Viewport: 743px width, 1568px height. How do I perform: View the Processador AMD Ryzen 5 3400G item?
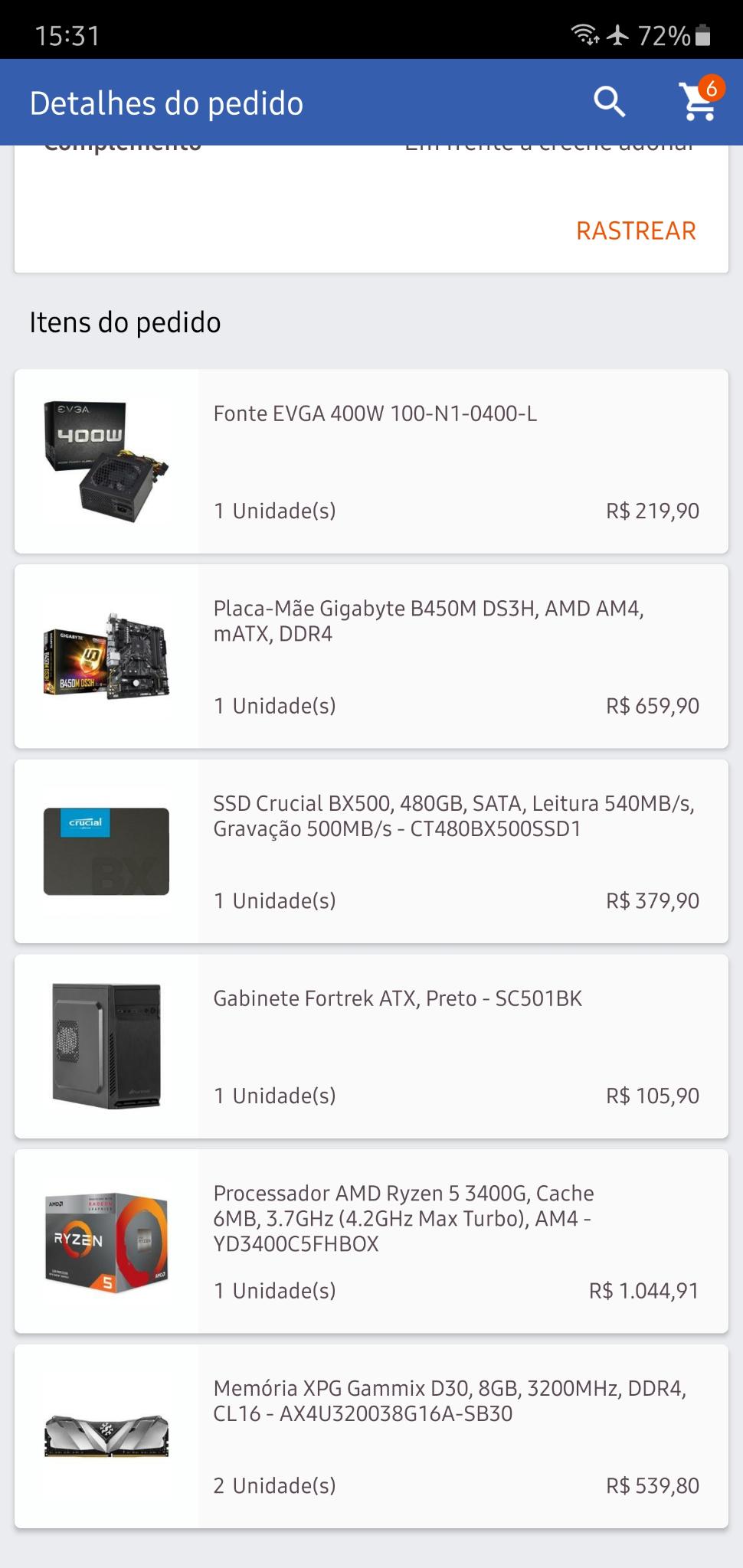pos(371,1241)
